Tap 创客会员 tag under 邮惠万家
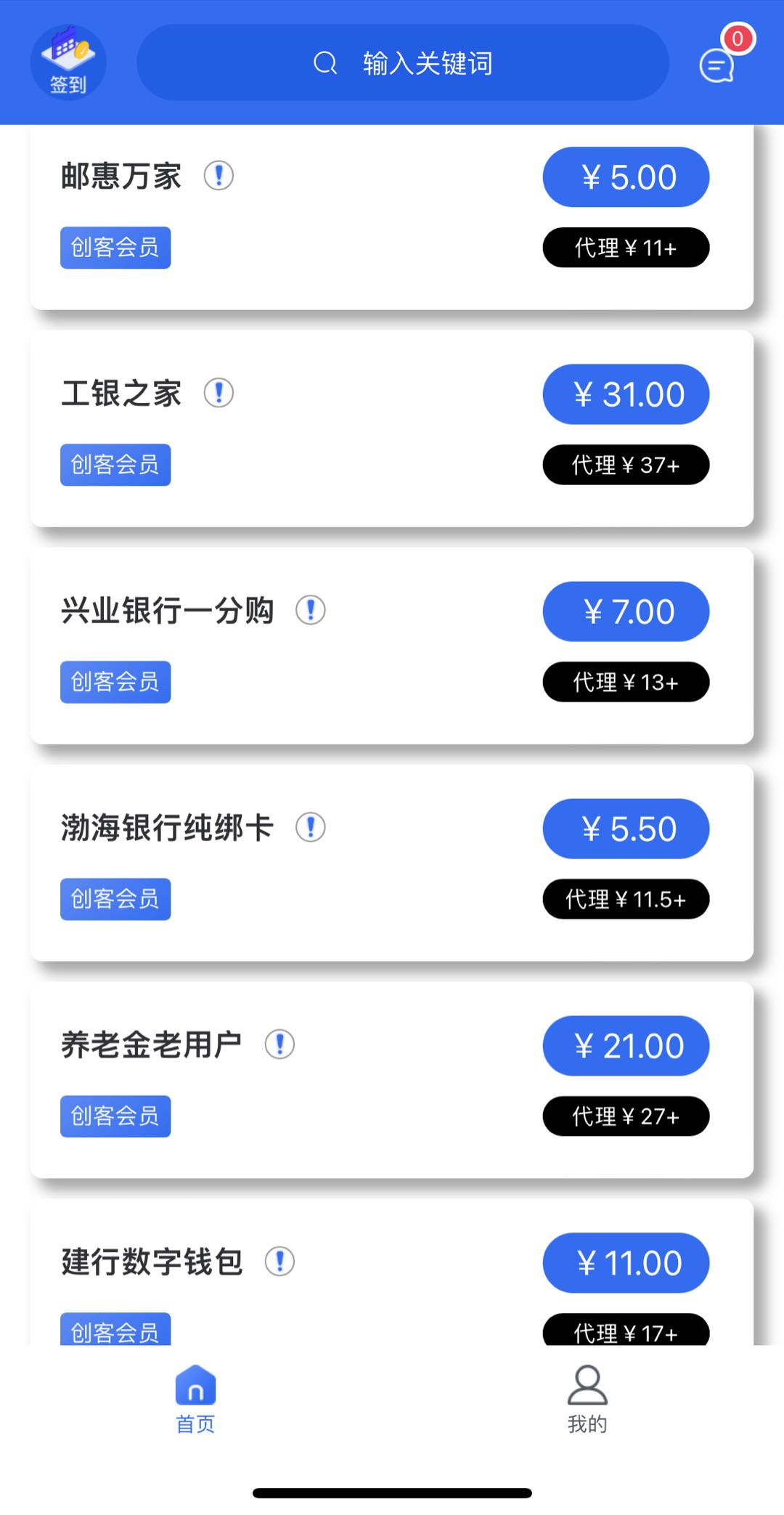The height and width of the screenshot is (1515, 784). pyautogui.click(x=115, y=248)
